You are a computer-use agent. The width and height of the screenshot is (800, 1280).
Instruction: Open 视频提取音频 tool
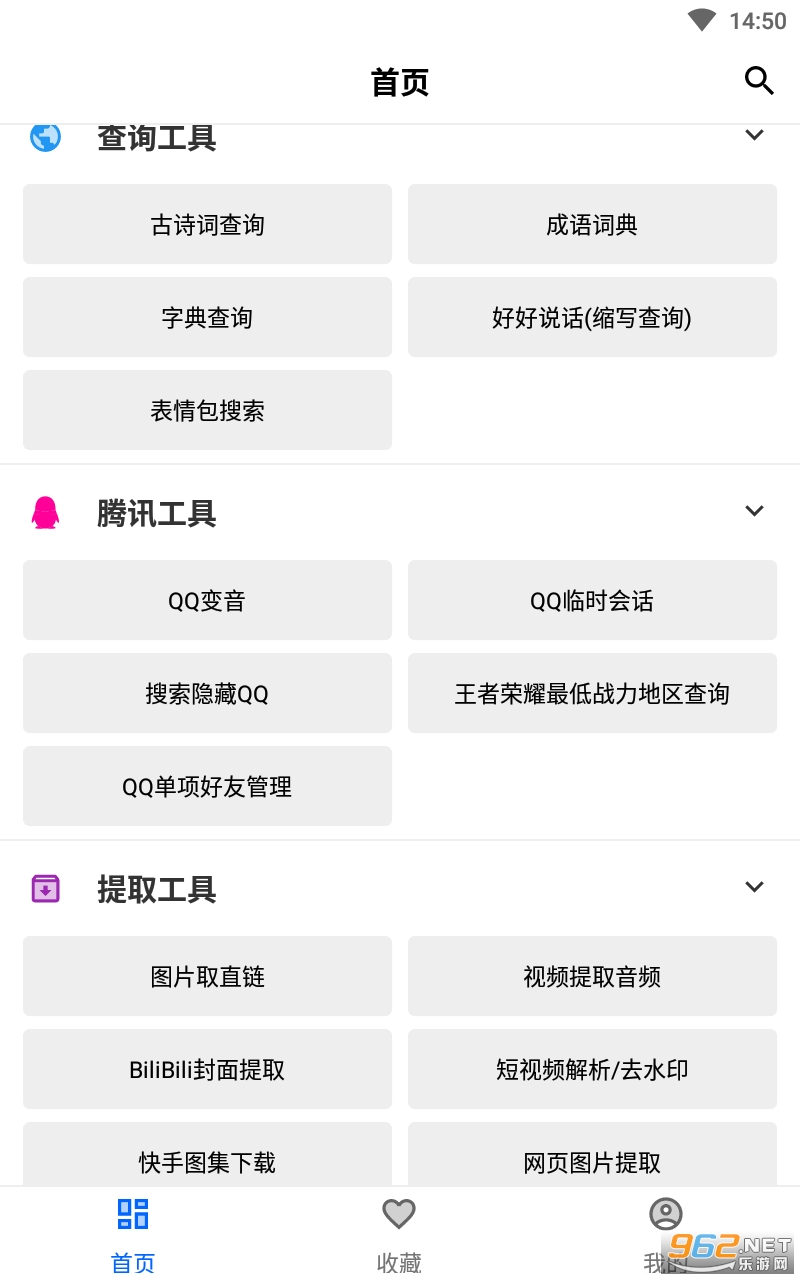point(592,976)
